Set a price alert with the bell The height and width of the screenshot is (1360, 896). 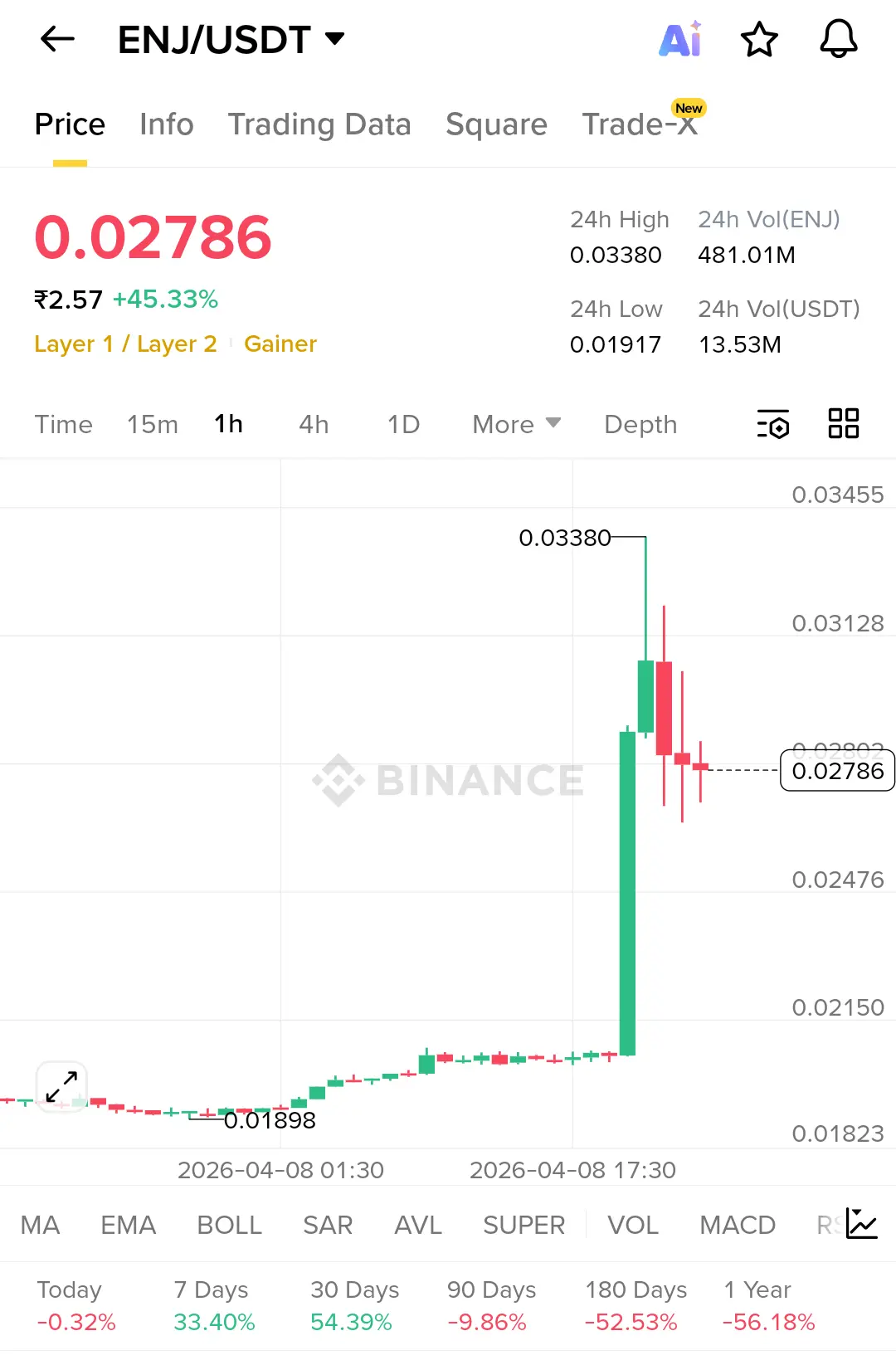click(x=838, y=39)
